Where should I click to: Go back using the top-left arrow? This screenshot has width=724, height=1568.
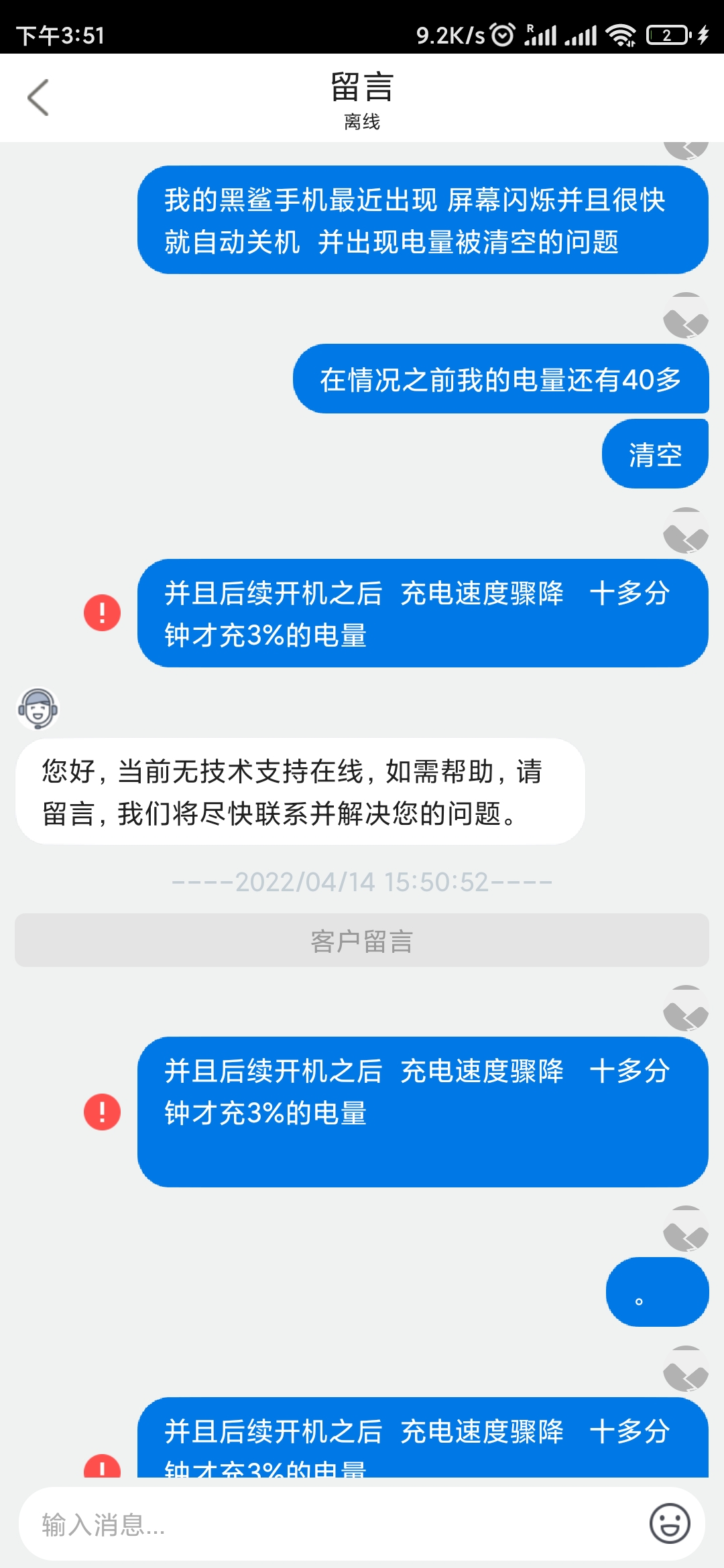tap(38, 98)
